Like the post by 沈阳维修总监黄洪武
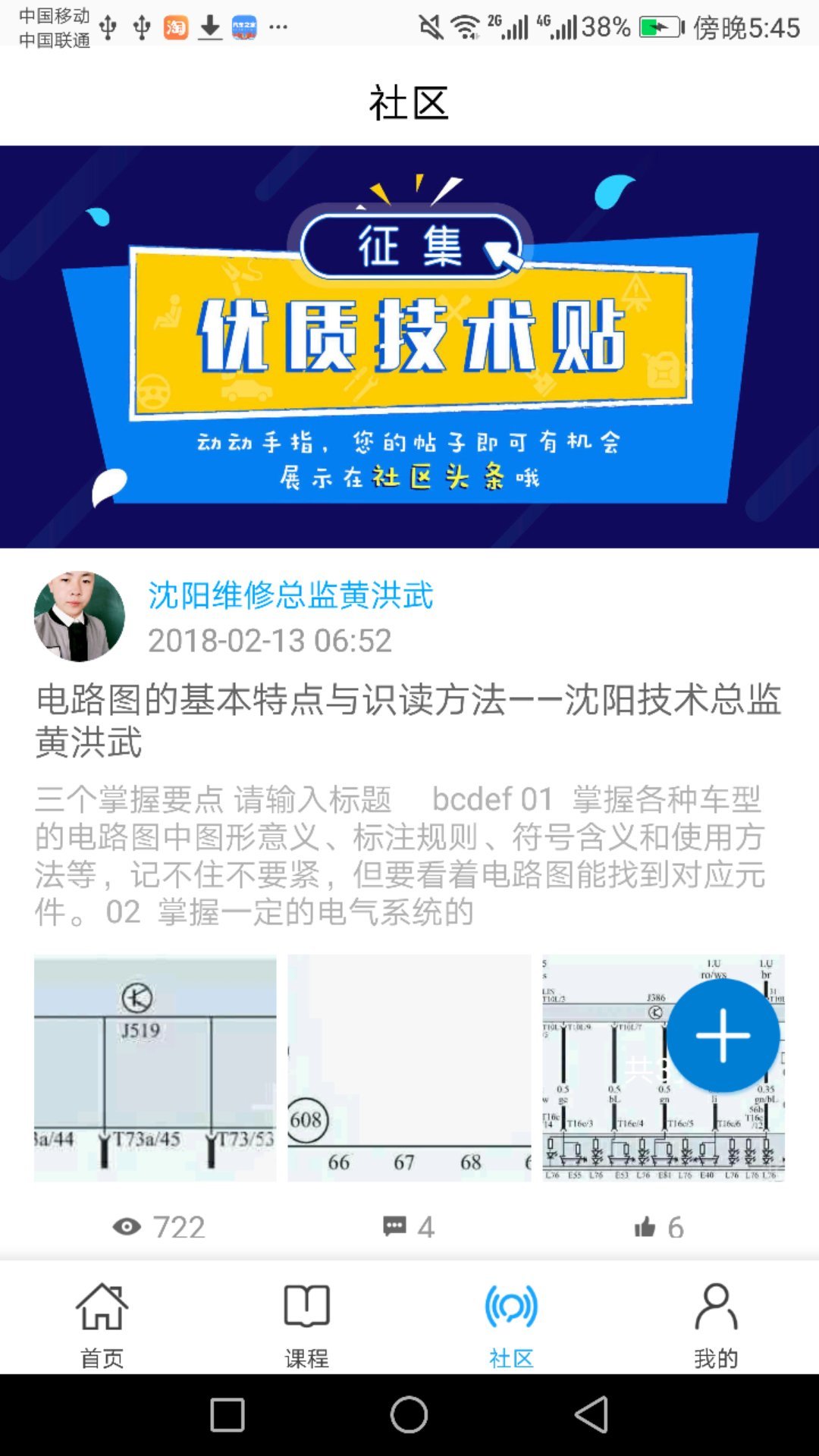Screen dimensions: 819x1456 658,1226
